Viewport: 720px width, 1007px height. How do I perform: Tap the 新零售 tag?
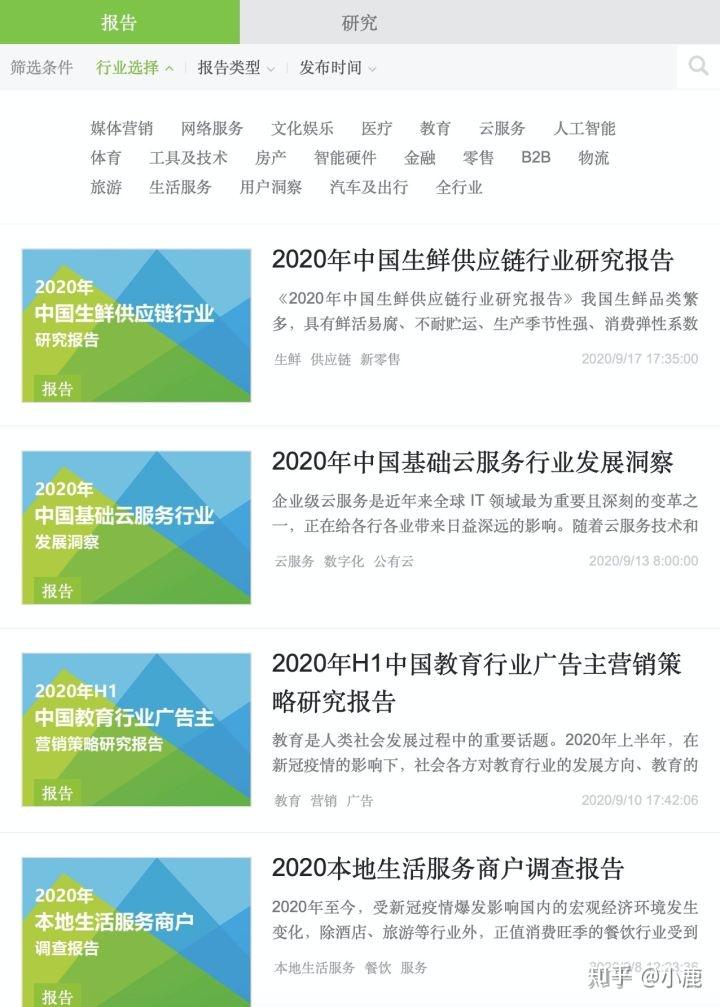click(380, 359)
